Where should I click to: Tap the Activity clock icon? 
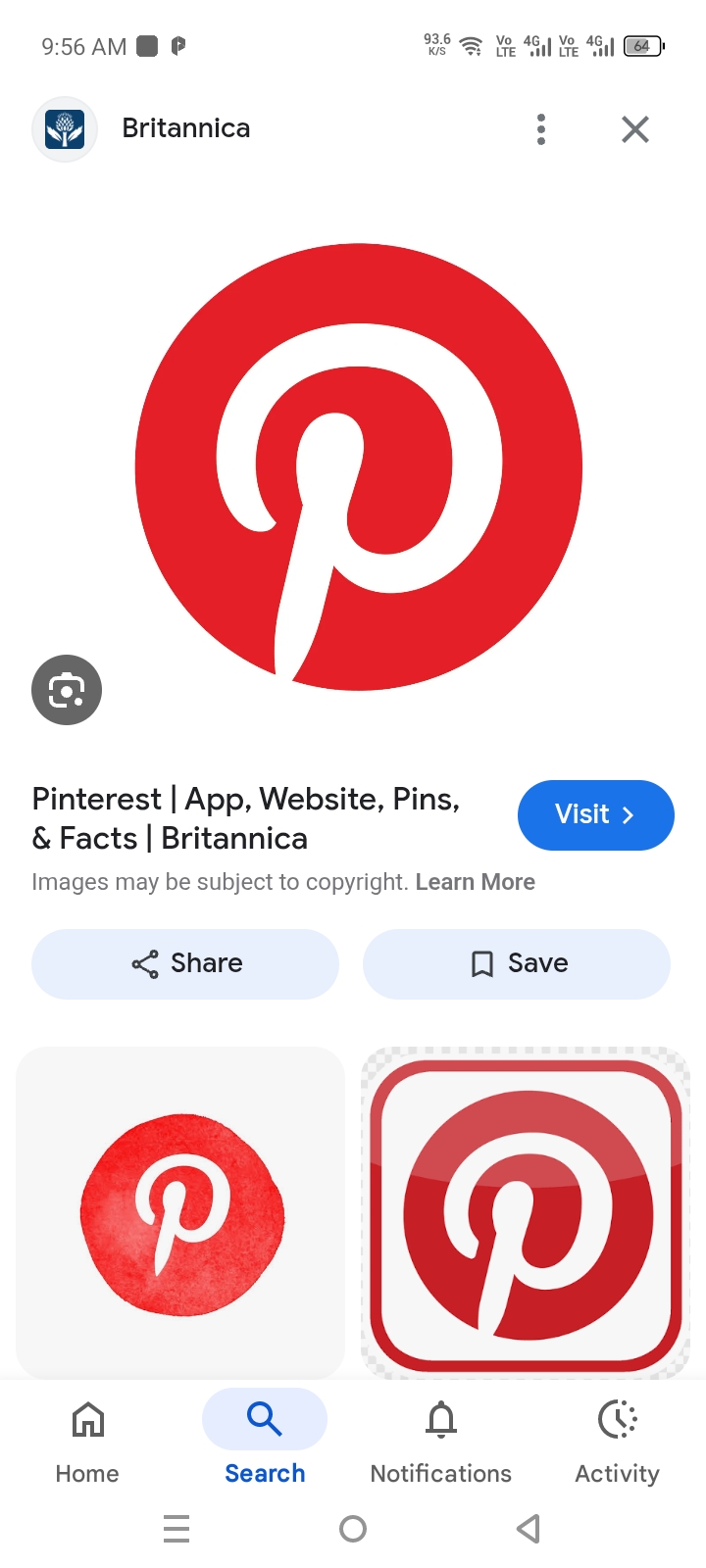(x=617, y=1419)
